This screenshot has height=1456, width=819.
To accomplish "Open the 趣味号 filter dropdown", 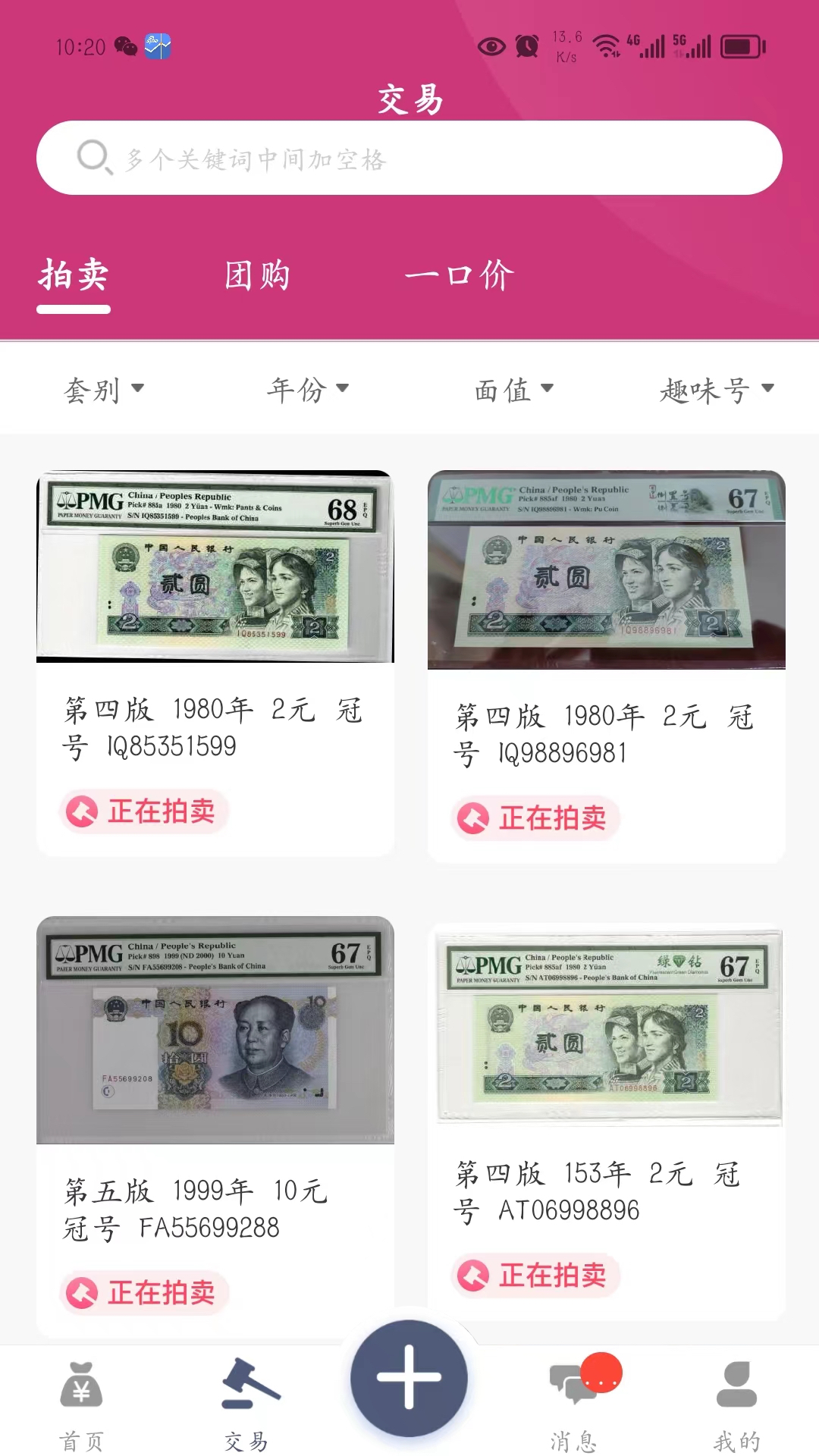I will (x=717, y=390).
